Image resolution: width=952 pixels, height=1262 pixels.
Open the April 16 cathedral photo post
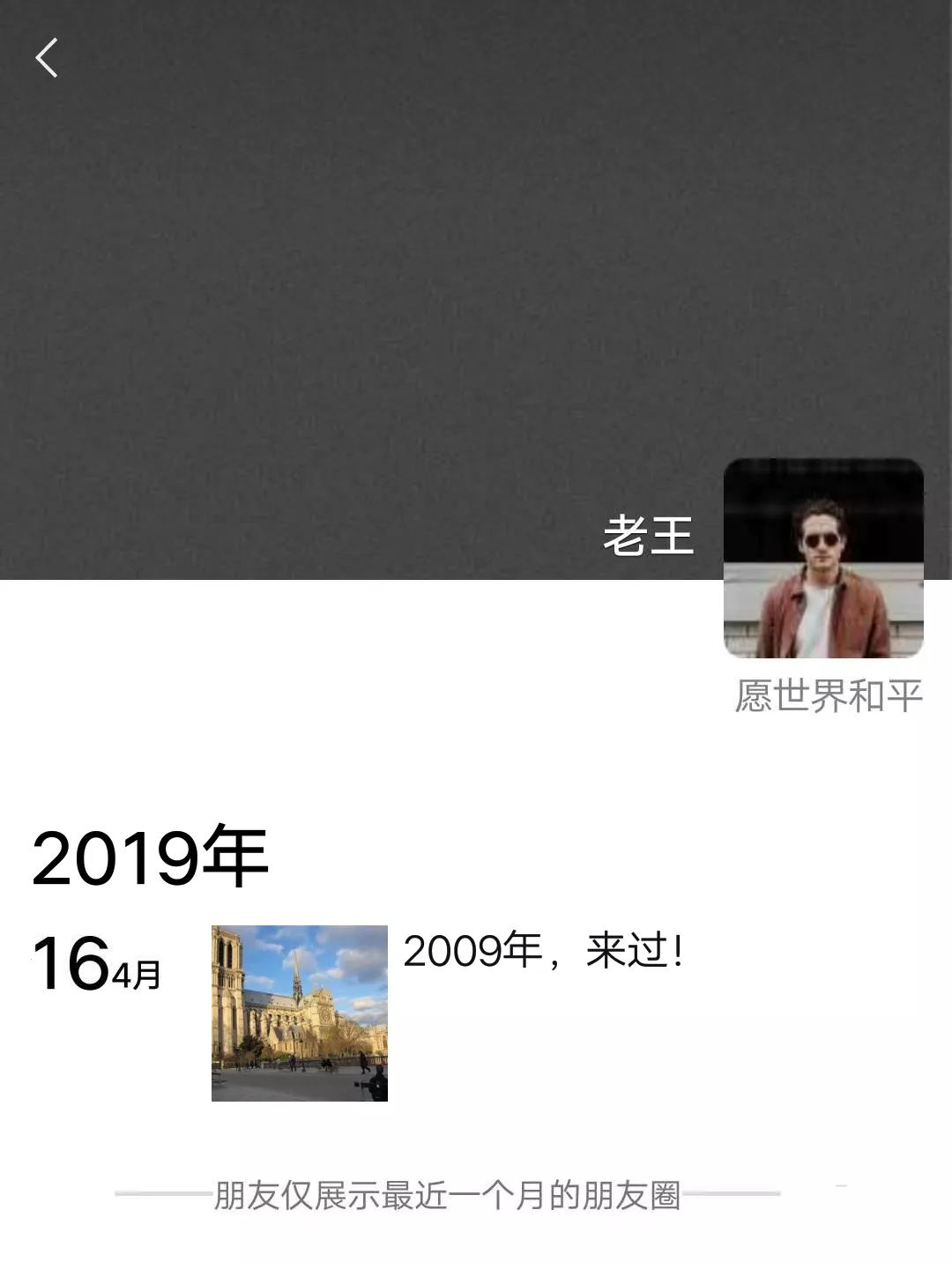(299, 1013)
